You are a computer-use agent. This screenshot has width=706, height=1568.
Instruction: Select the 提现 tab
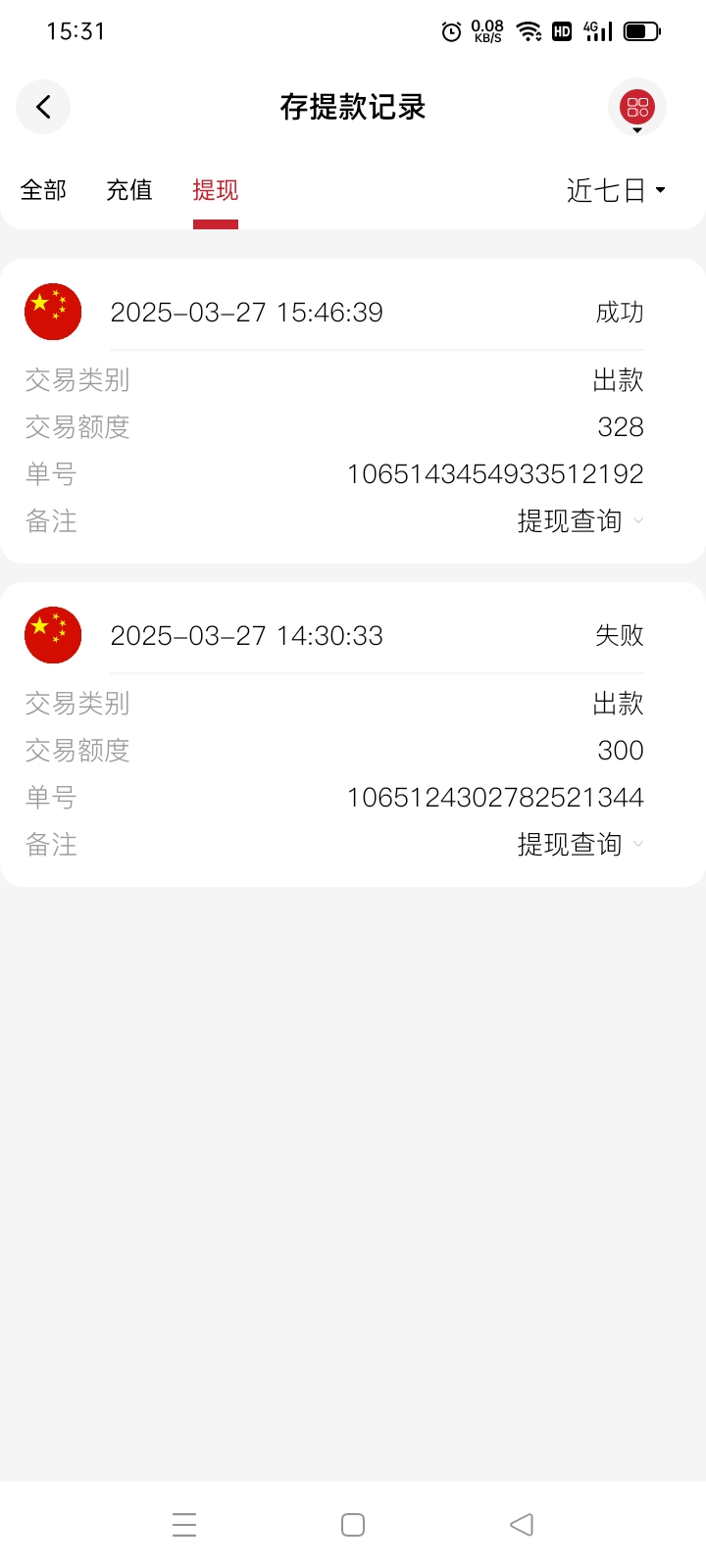tap(216, 190)
